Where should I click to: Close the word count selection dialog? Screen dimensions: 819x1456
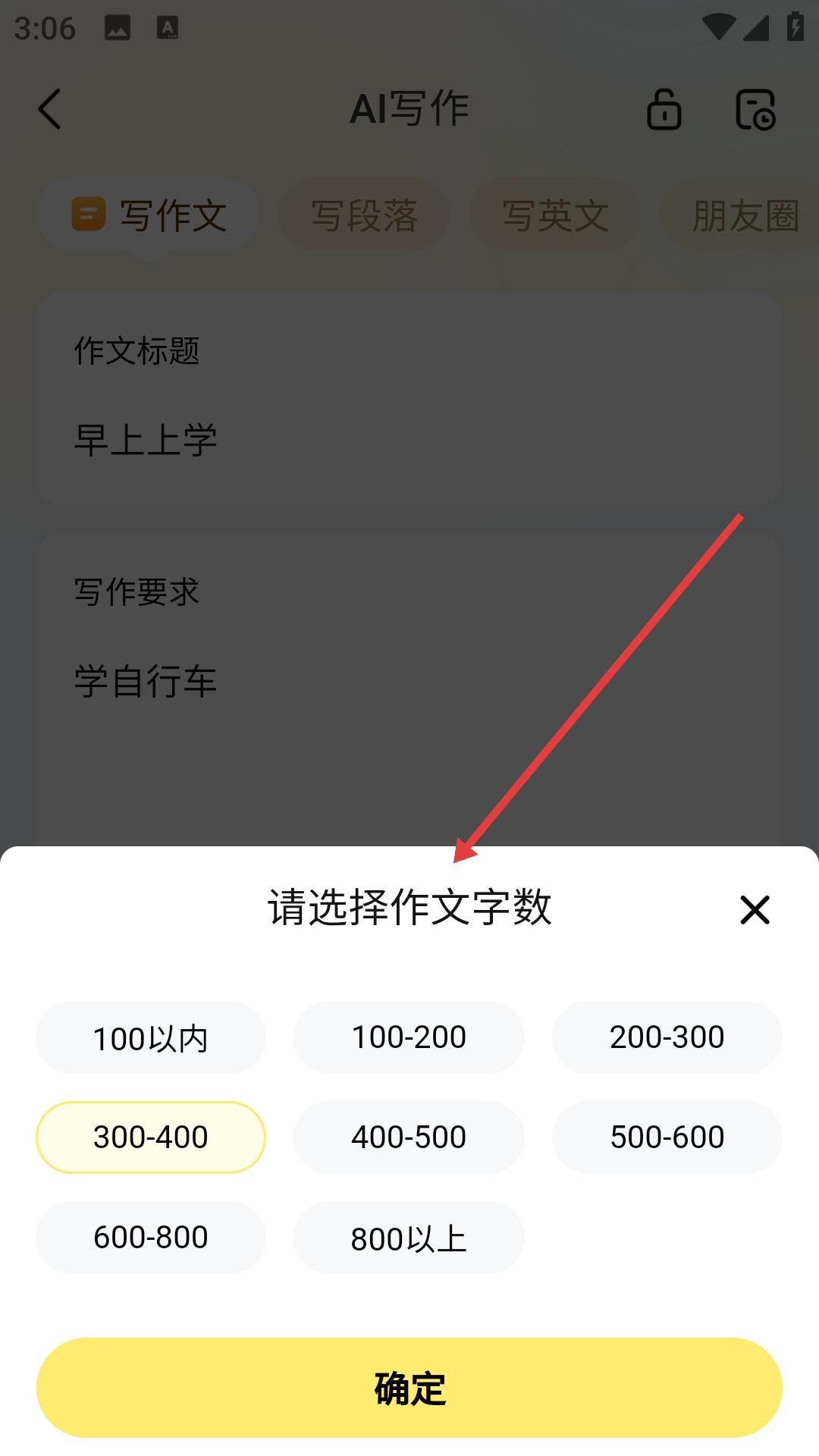pos(755,909)
